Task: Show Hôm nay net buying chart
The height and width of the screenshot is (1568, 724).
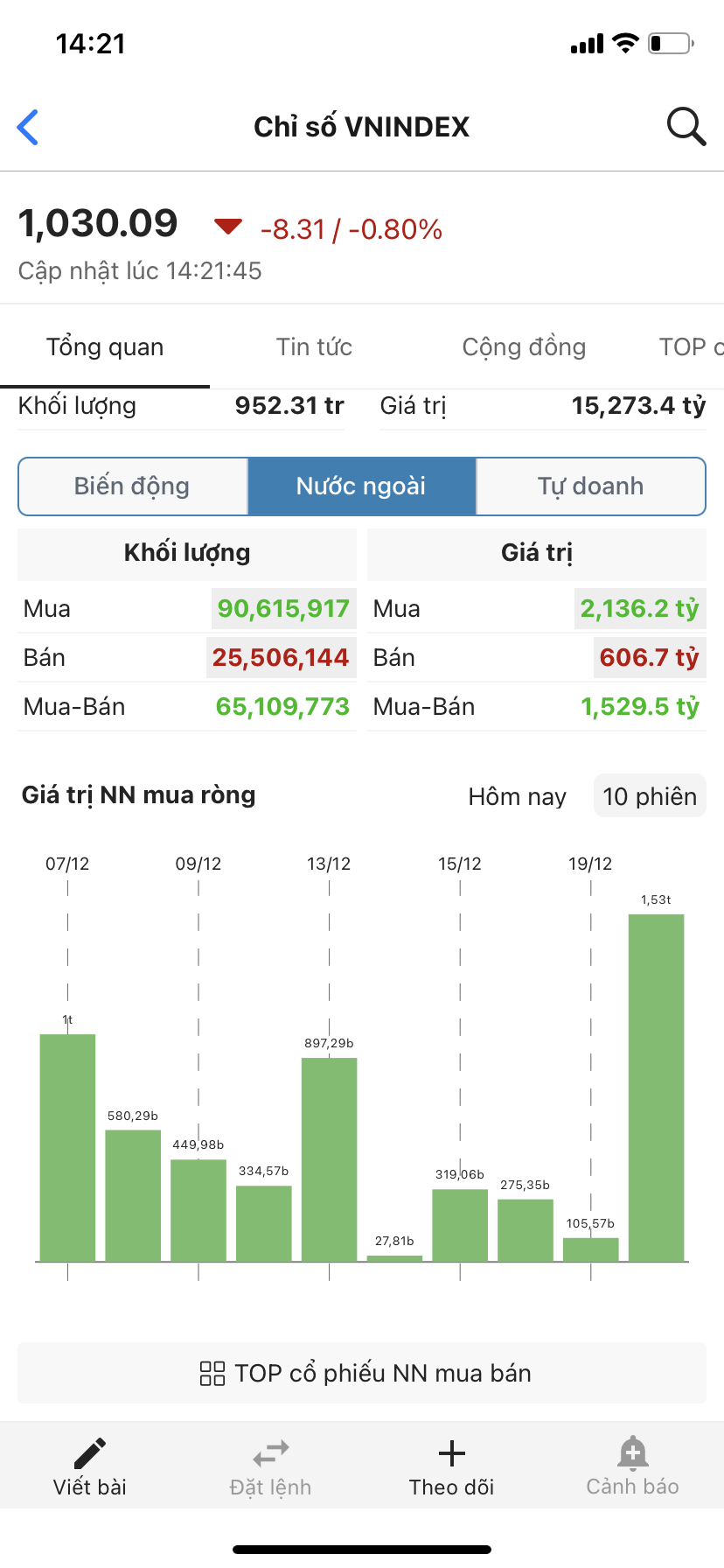Action: [x=517, y=796]
